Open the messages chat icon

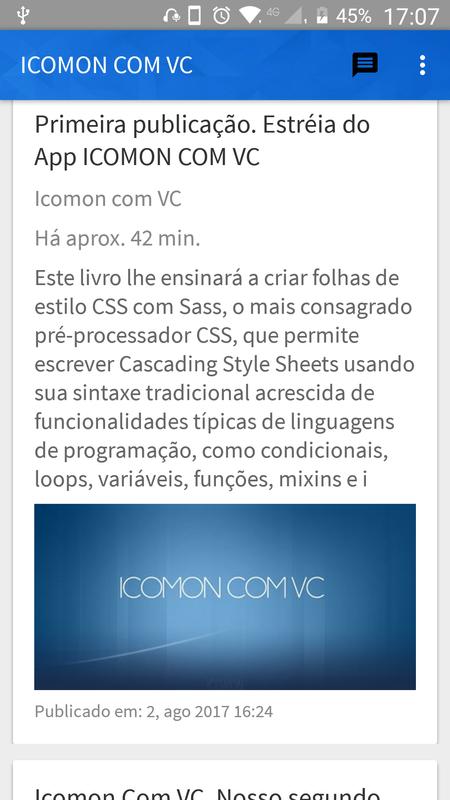pyautogui.click(x=365, y=65)
